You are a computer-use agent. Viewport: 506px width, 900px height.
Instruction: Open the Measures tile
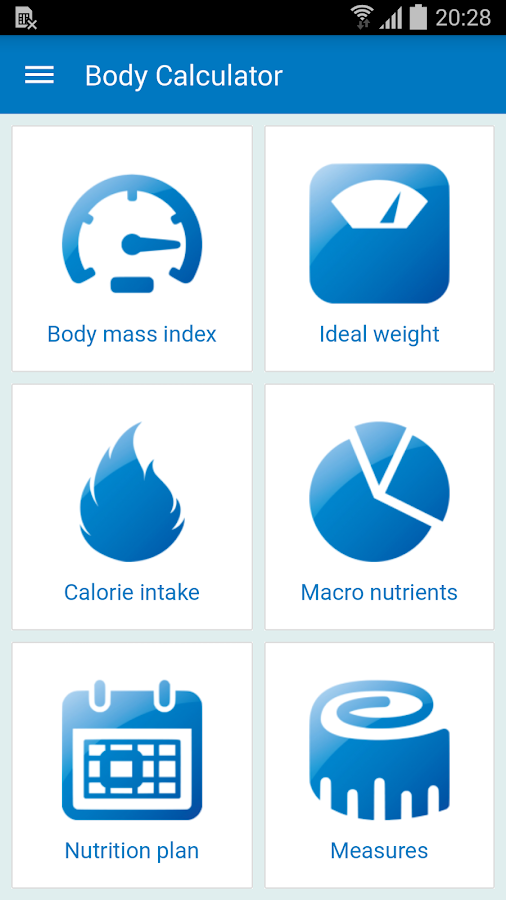[379, 765]
